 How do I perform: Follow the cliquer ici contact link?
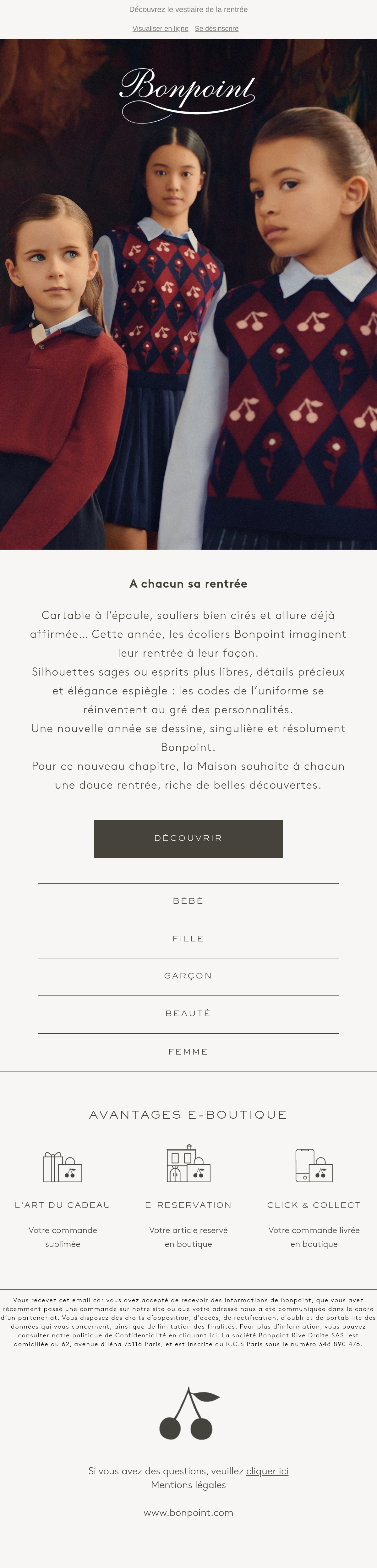267,1471
